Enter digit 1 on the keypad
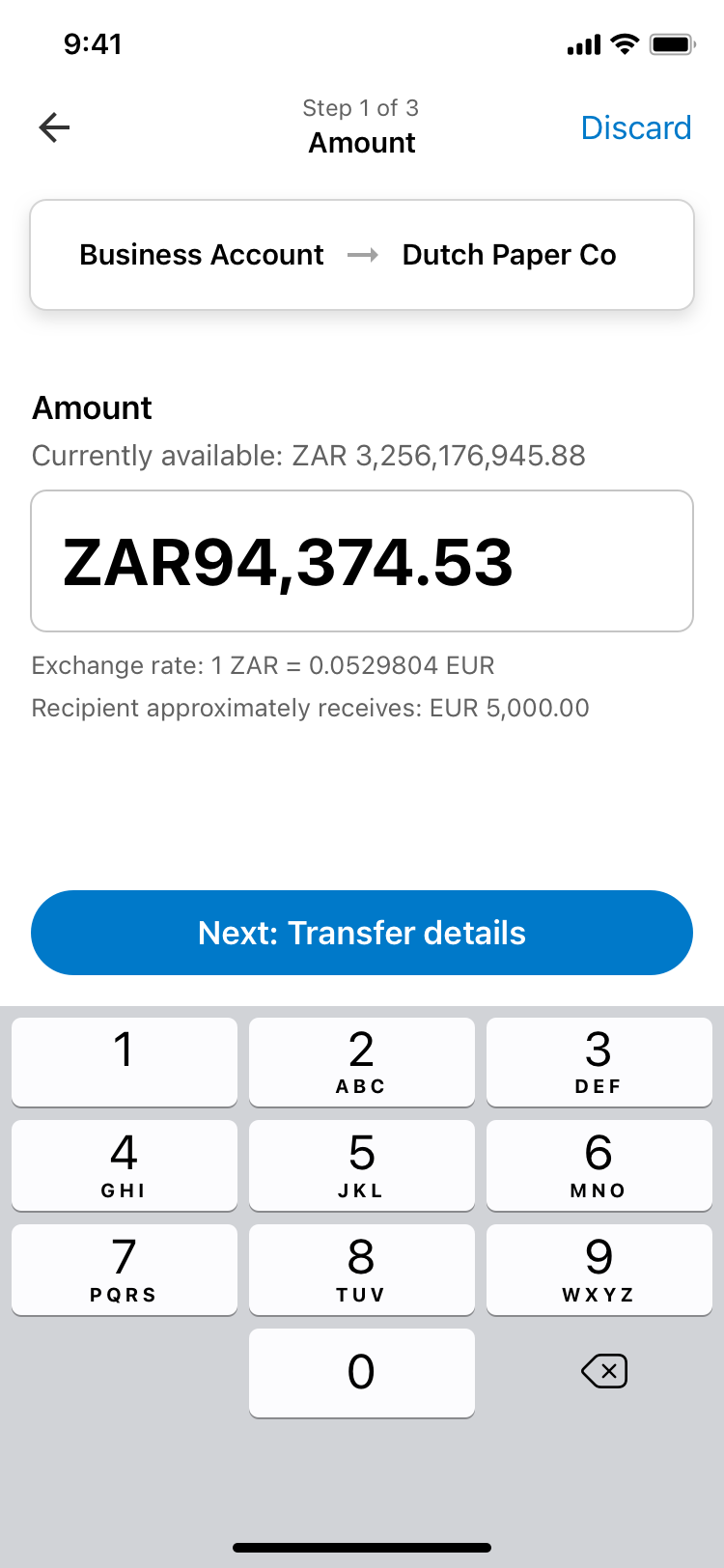724x1568 pixels. point(125,1061)
